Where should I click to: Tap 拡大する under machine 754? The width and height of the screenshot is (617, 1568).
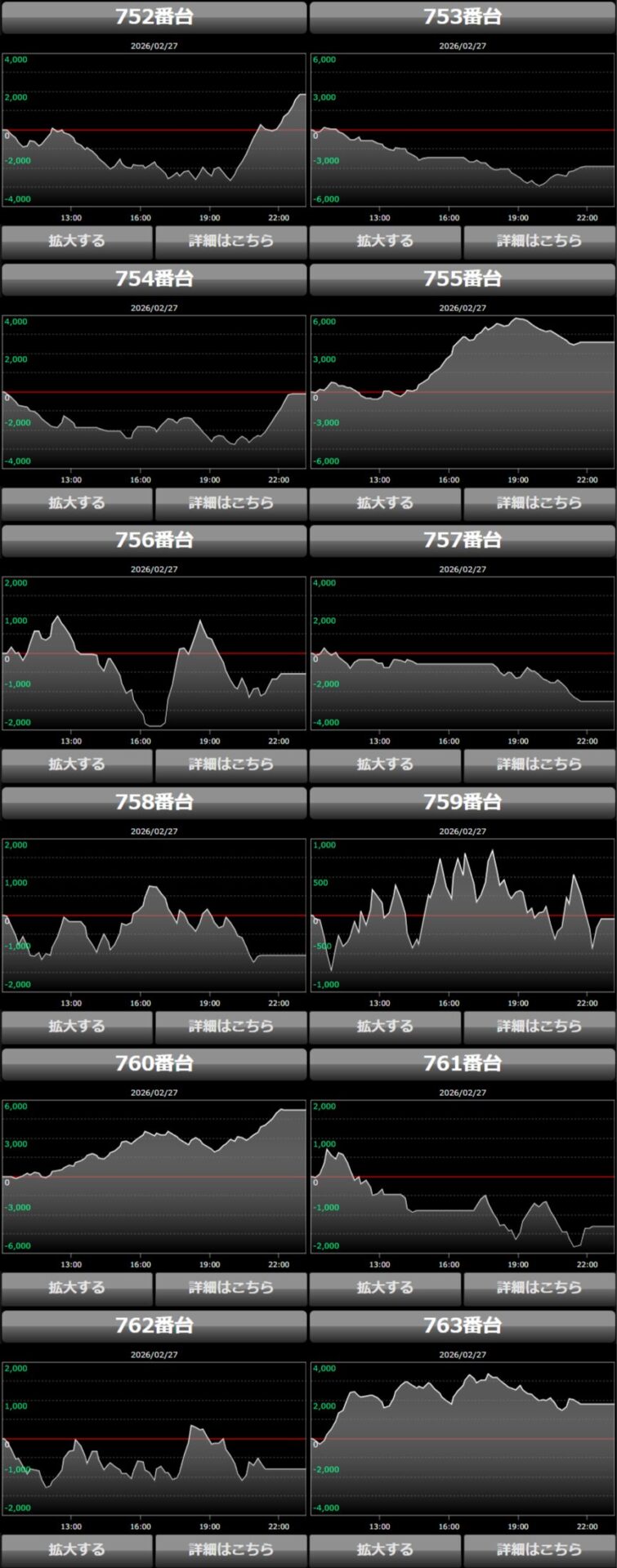click(x=77, y=503)
